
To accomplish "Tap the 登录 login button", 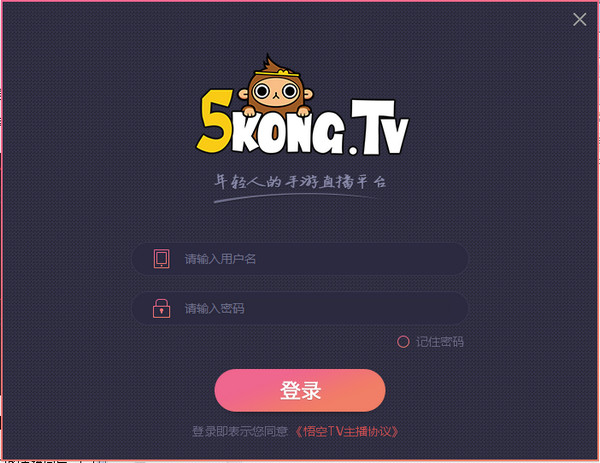I will click(300, 390).
